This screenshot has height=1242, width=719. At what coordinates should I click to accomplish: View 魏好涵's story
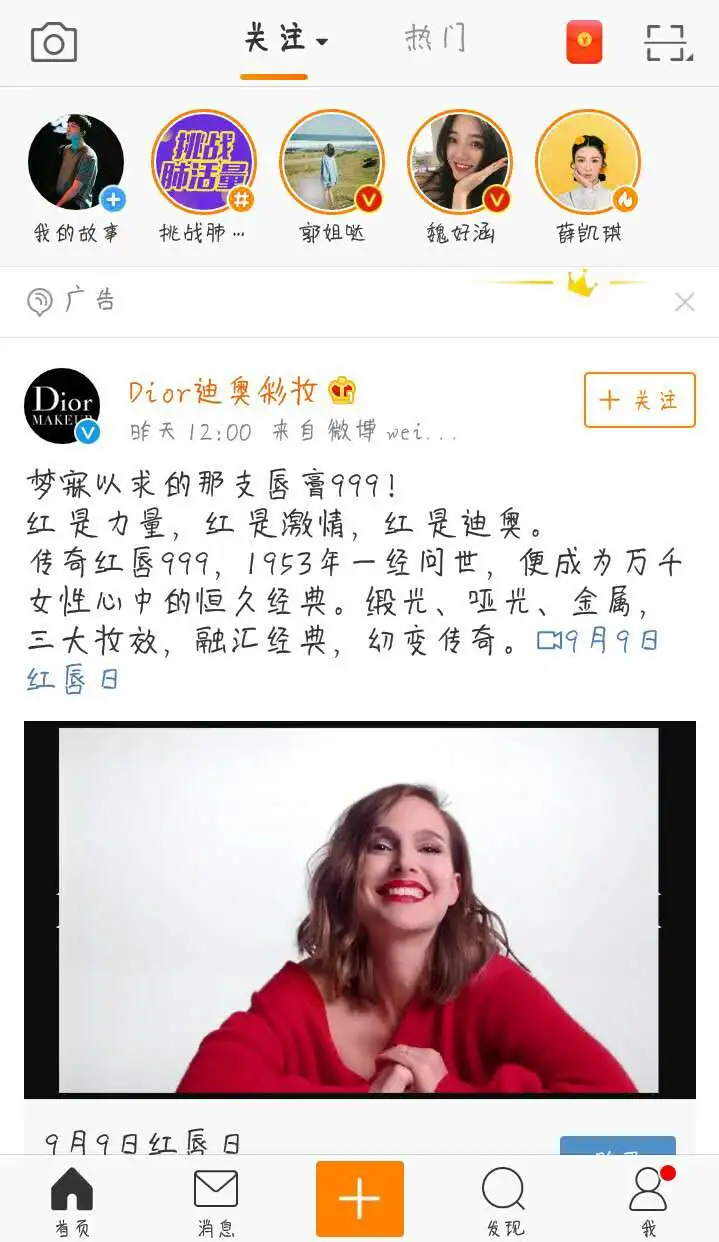click(x=460, y=163)
